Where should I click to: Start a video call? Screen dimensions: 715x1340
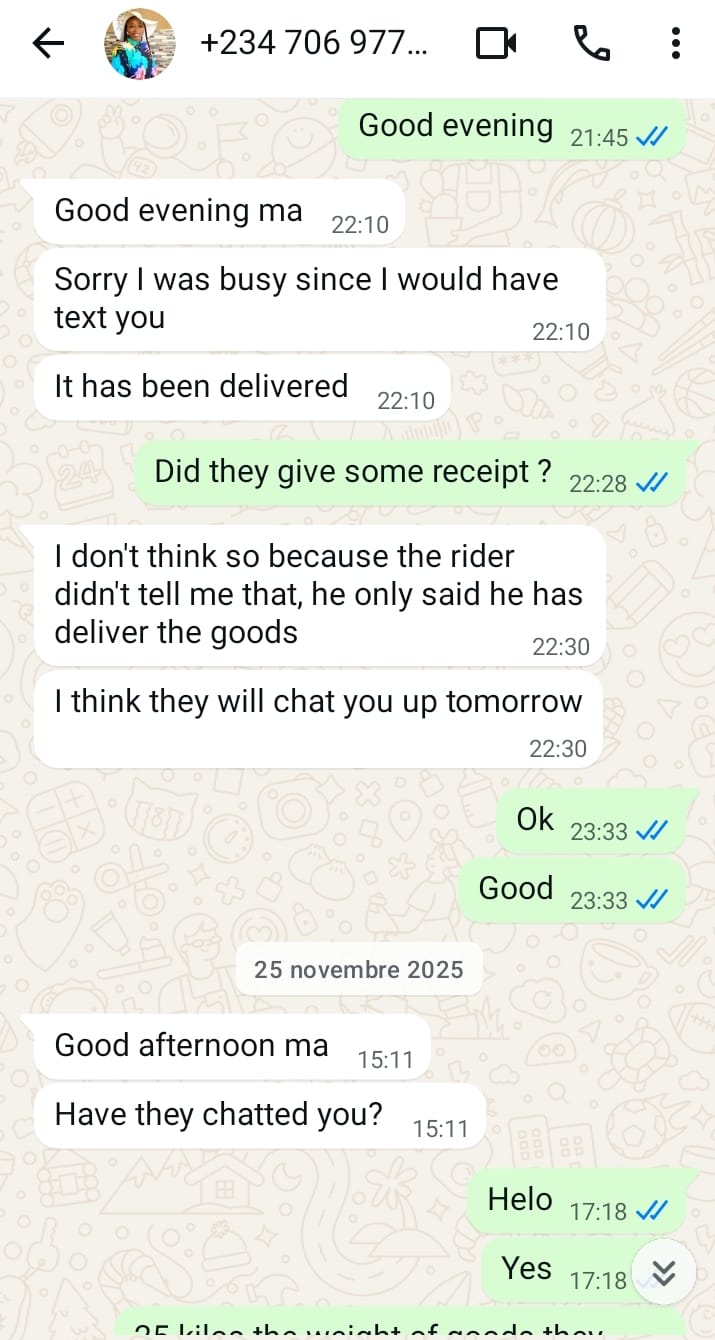tap(496, 43)
